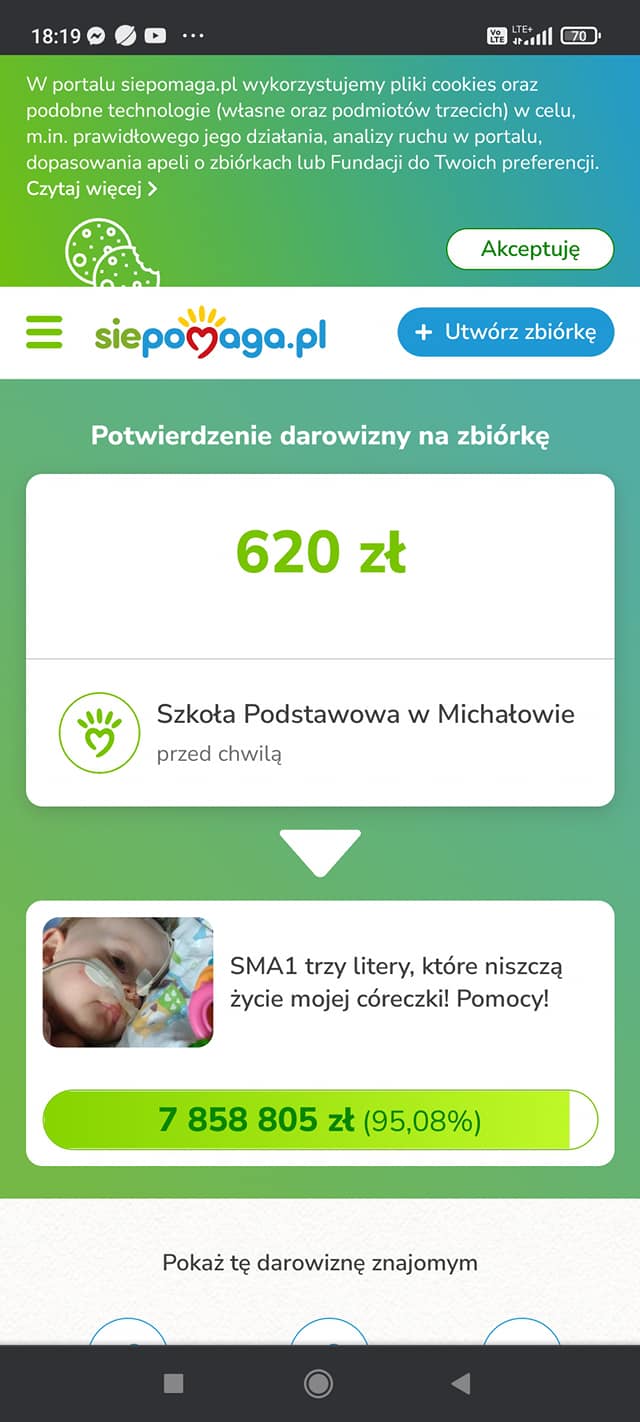Image resolution: width=640 pixels, height=1422 pixels.
Task: Go back with system back button
Action: [461, 1383]
